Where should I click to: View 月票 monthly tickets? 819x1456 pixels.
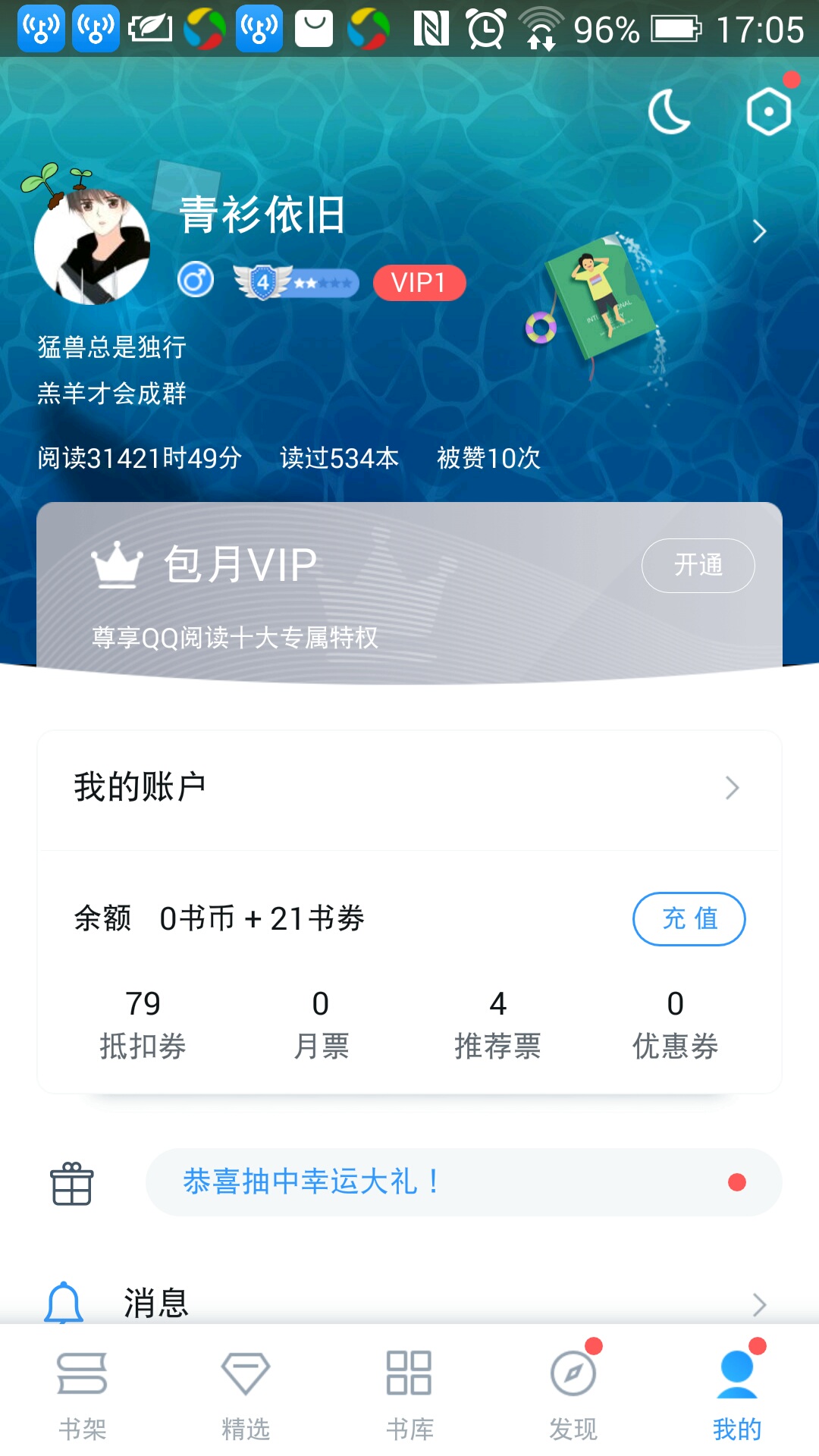(x=321, y=1024)
